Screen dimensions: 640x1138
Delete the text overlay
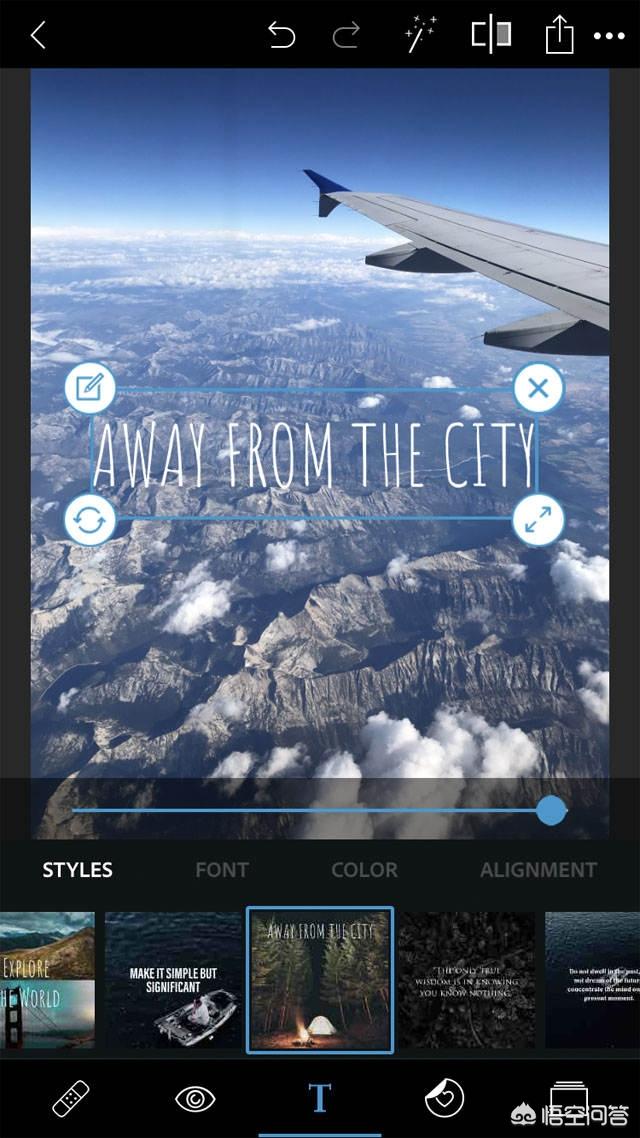point(538,388)
